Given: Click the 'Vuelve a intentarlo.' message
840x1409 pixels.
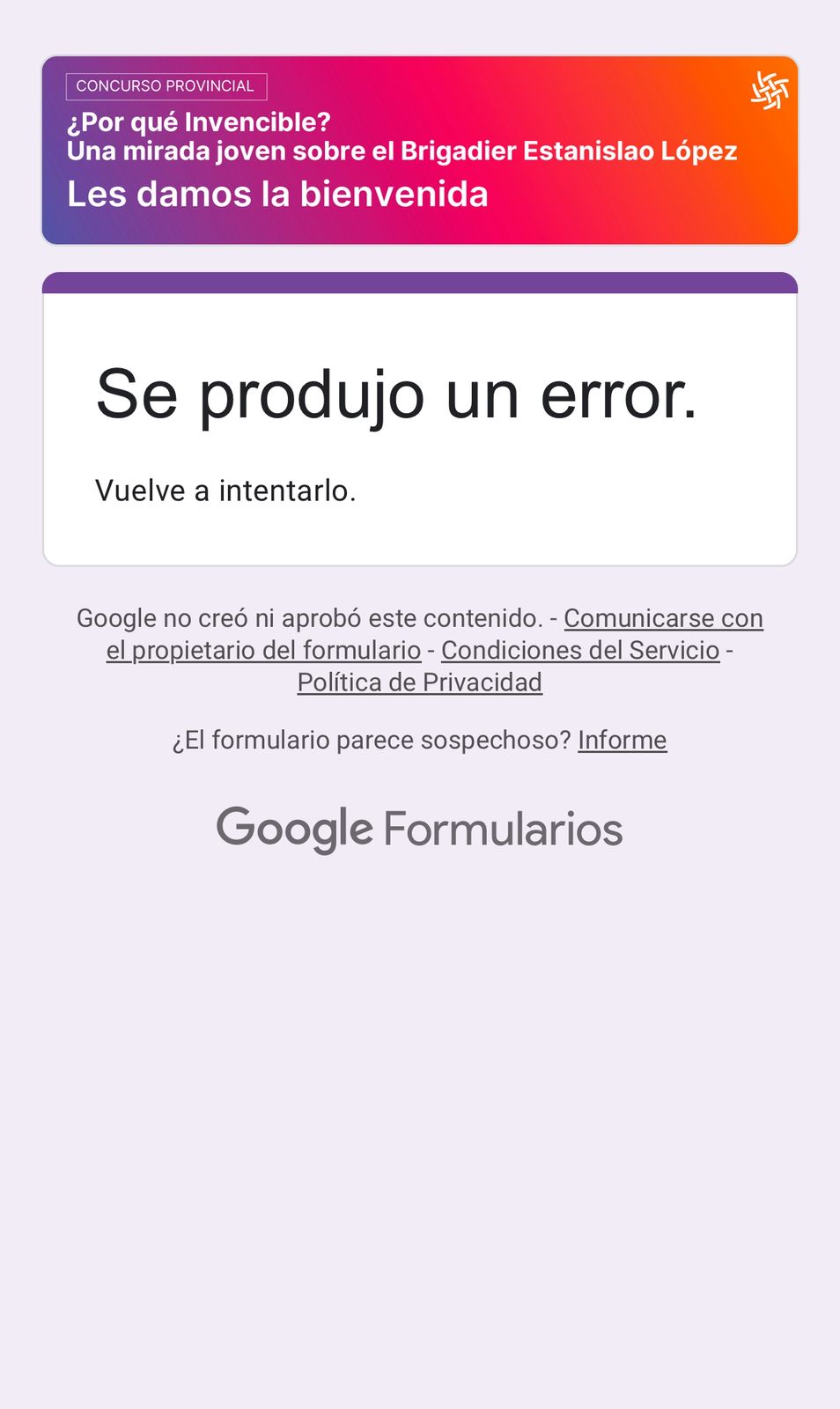Looking at the screenshot, I should (x=225, y=491).
